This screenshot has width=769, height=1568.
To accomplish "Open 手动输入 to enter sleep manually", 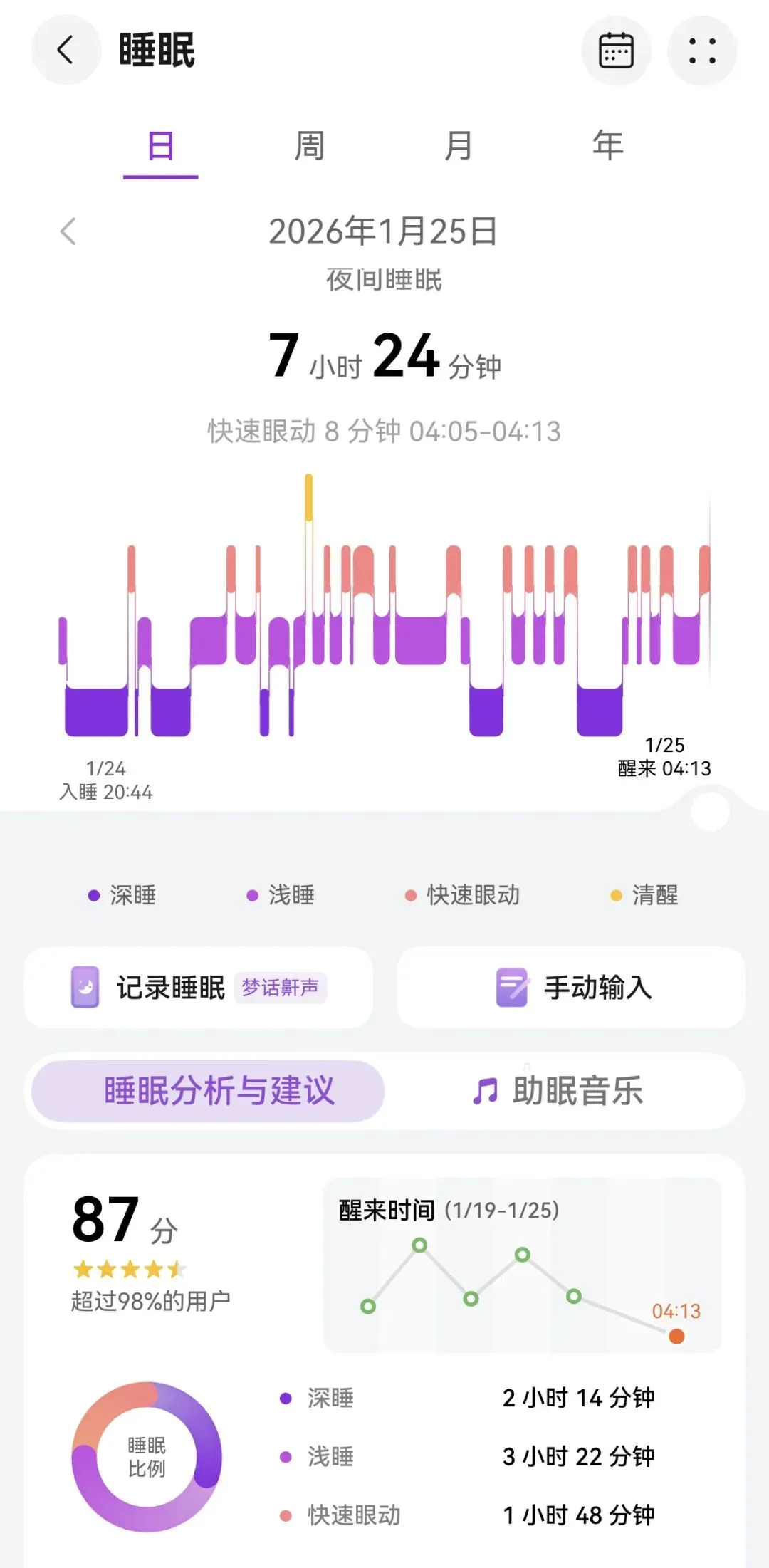I will [x=571, y=988].
